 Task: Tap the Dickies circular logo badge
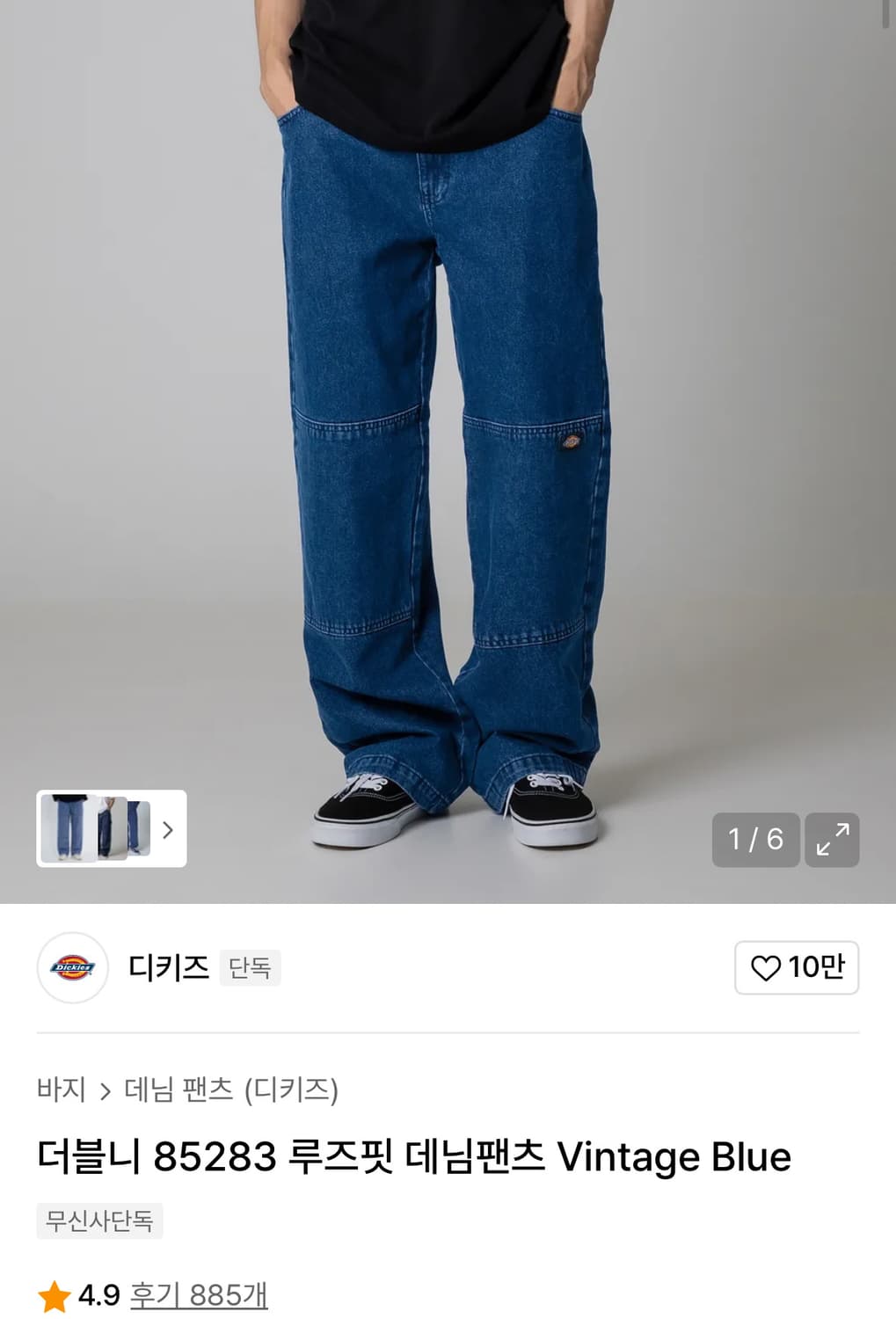click(x=73, y=968)
